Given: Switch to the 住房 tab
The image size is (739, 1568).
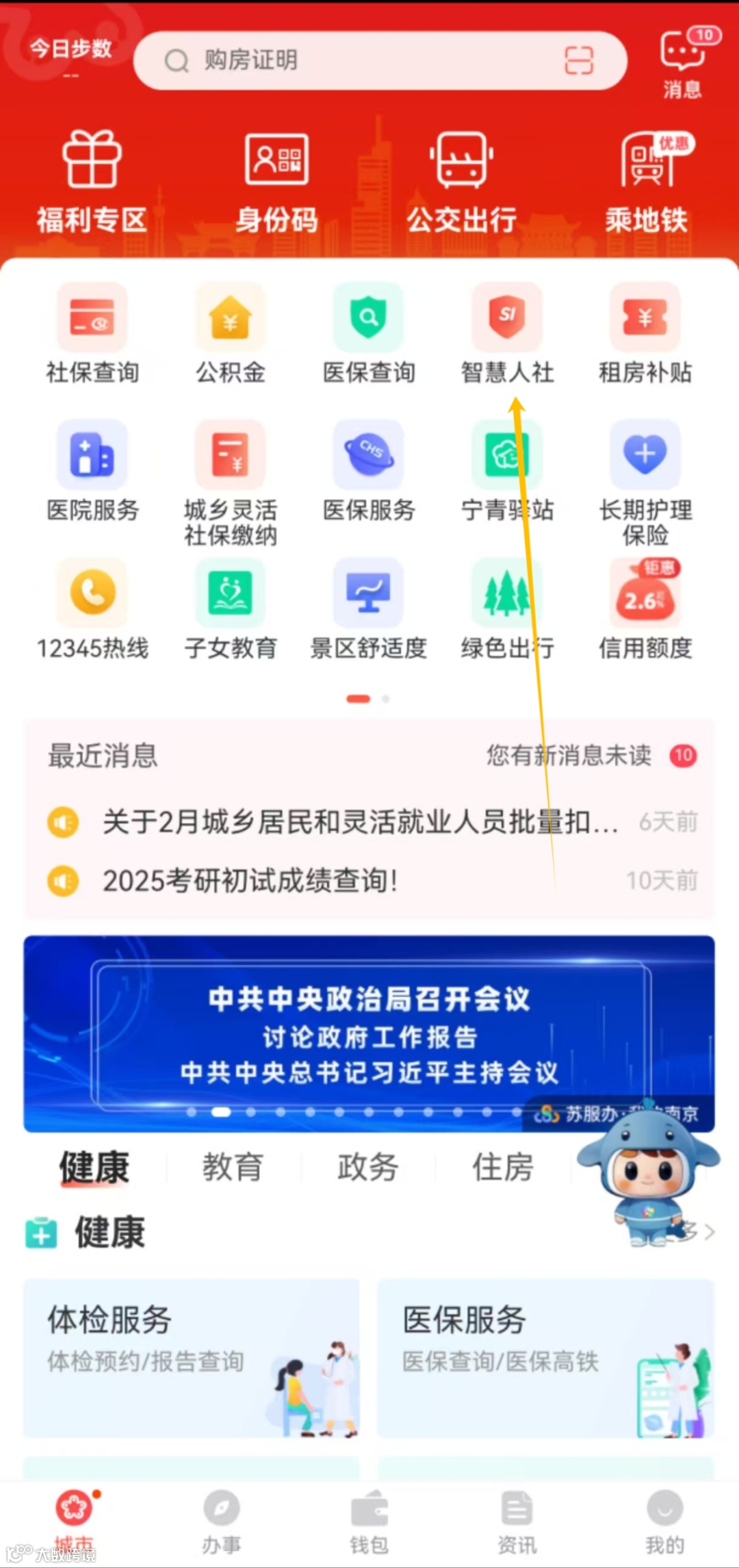Looking at the screenshot, I should click(502, 1168).
